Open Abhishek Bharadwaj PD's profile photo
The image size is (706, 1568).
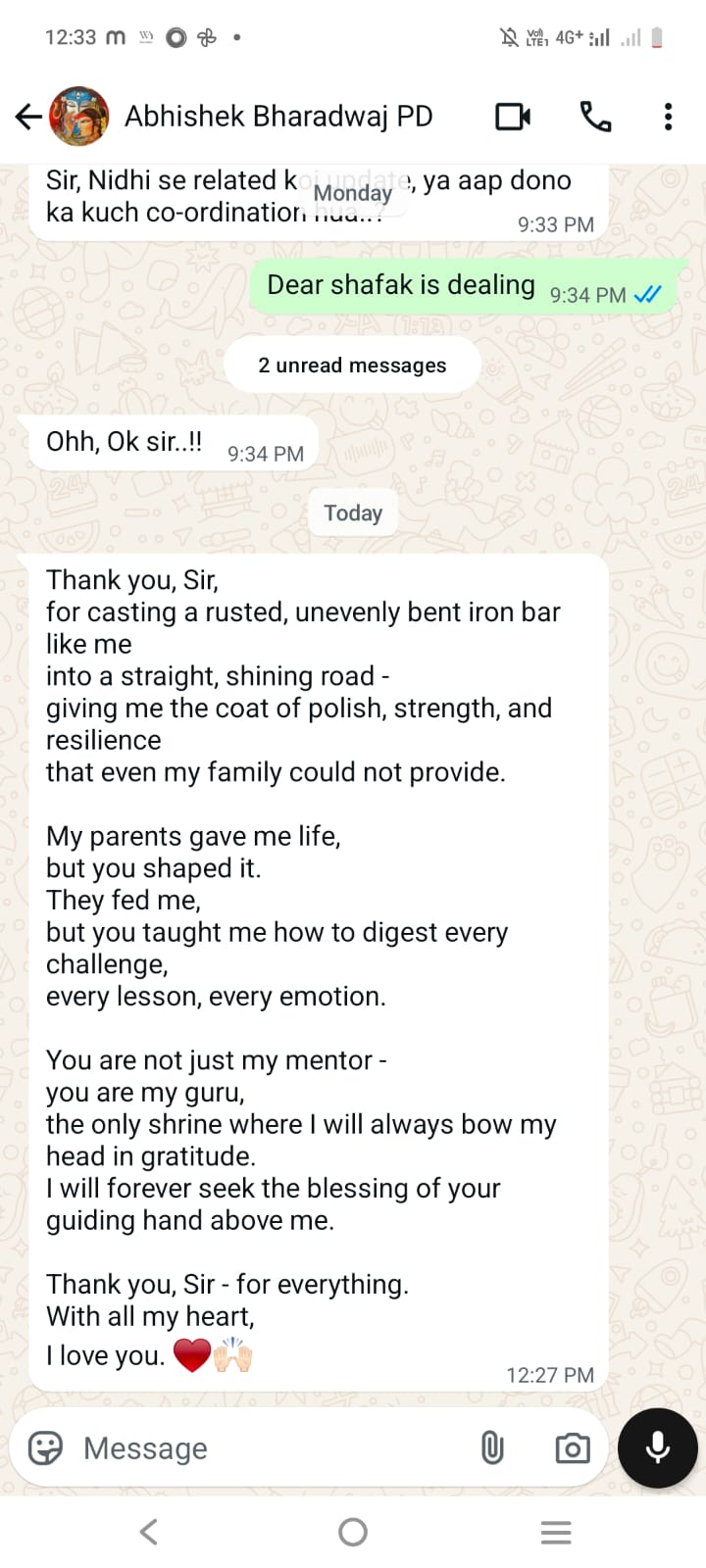pyautogui.click(x=78, y=117)
